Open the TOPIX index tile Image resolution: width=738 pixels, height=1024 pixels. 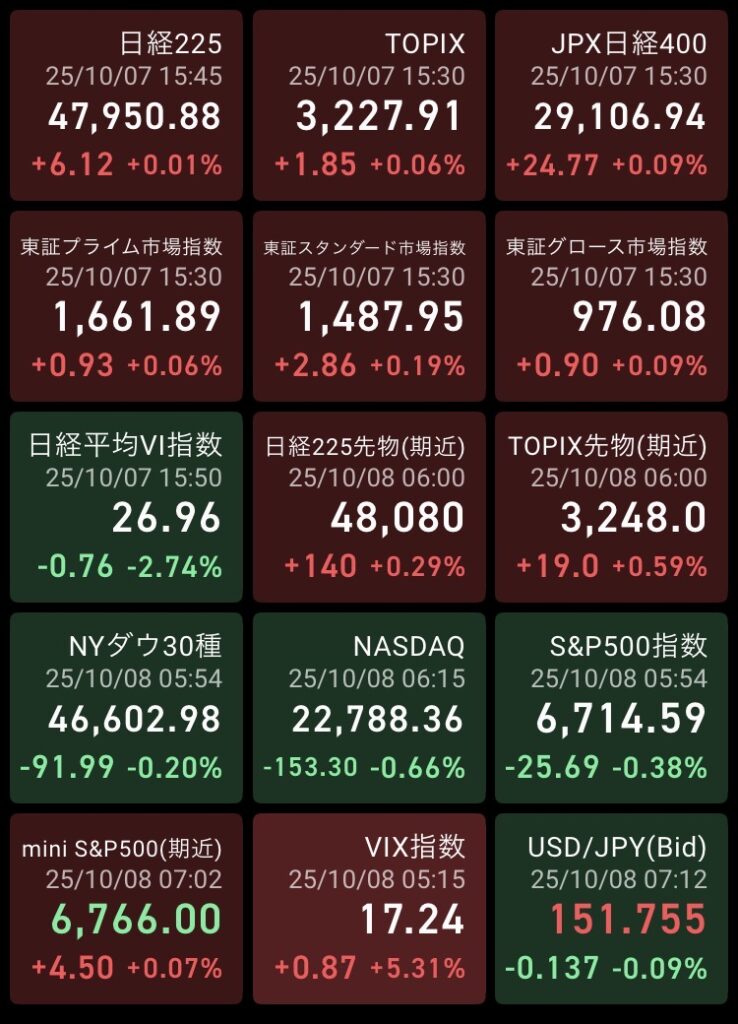coord(369,105)
